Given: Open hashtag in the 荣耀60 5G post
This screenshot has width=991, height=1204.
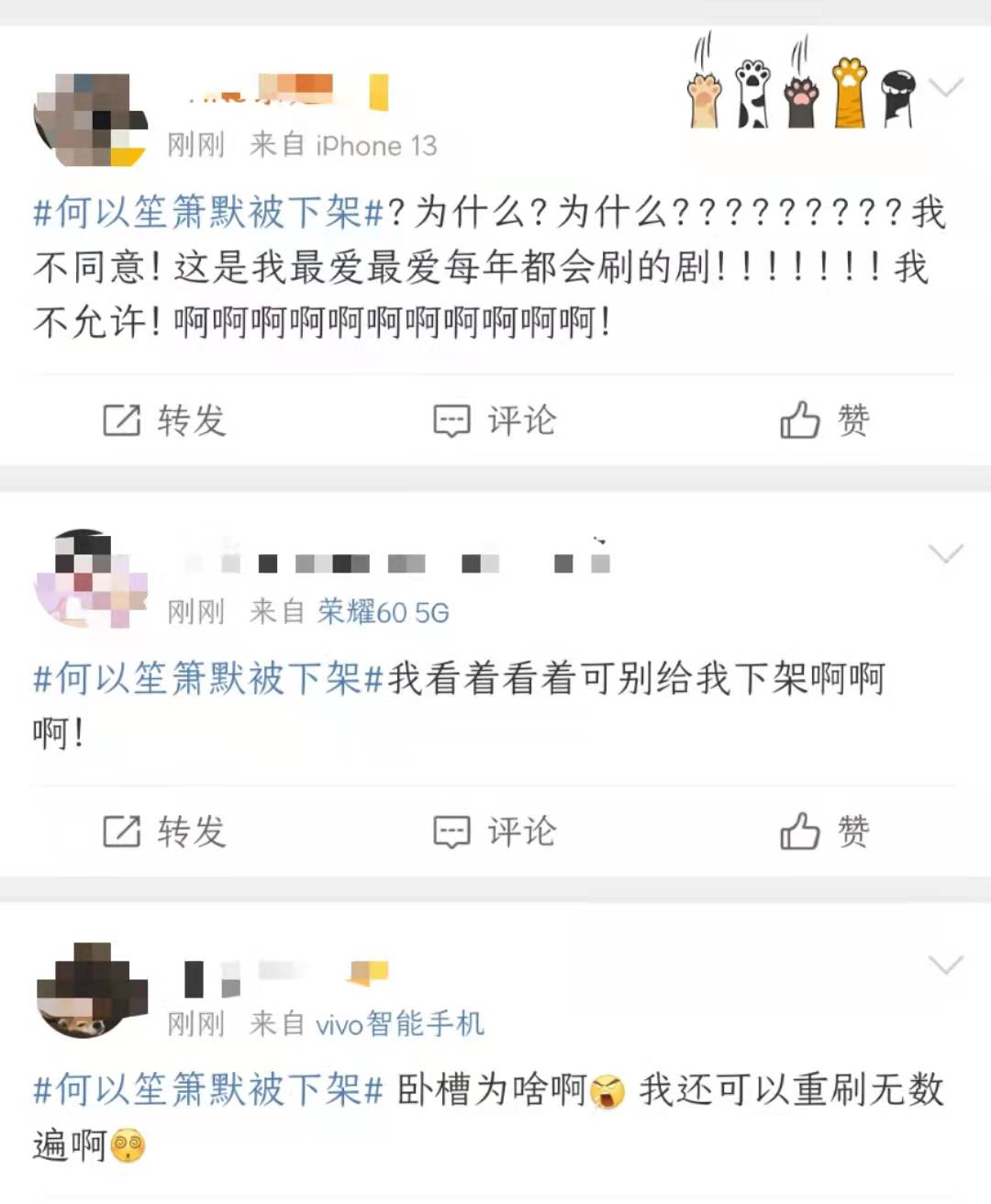Looking at the screenshot, I should 207,679.
